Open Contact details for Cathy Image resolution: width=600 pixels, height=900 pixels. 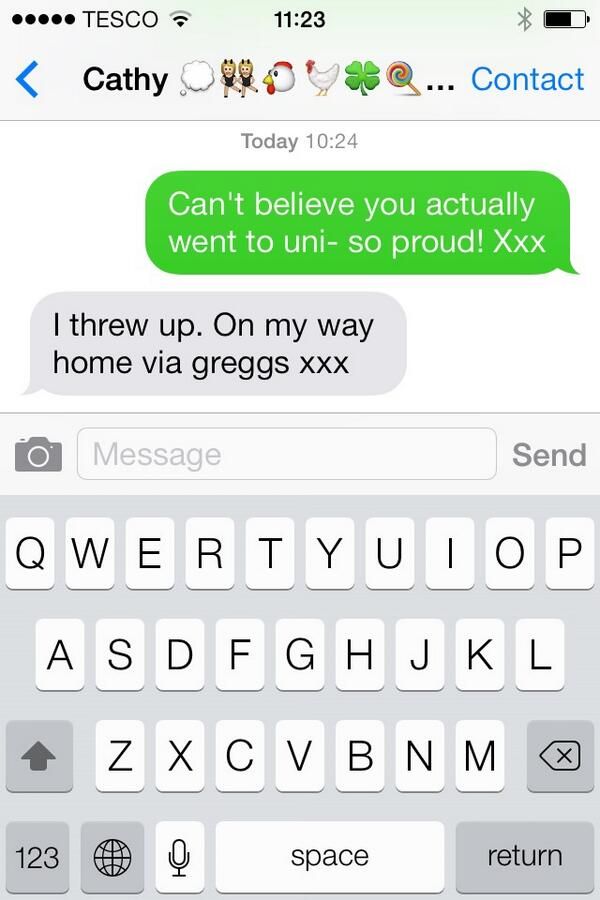coord(527,79)
